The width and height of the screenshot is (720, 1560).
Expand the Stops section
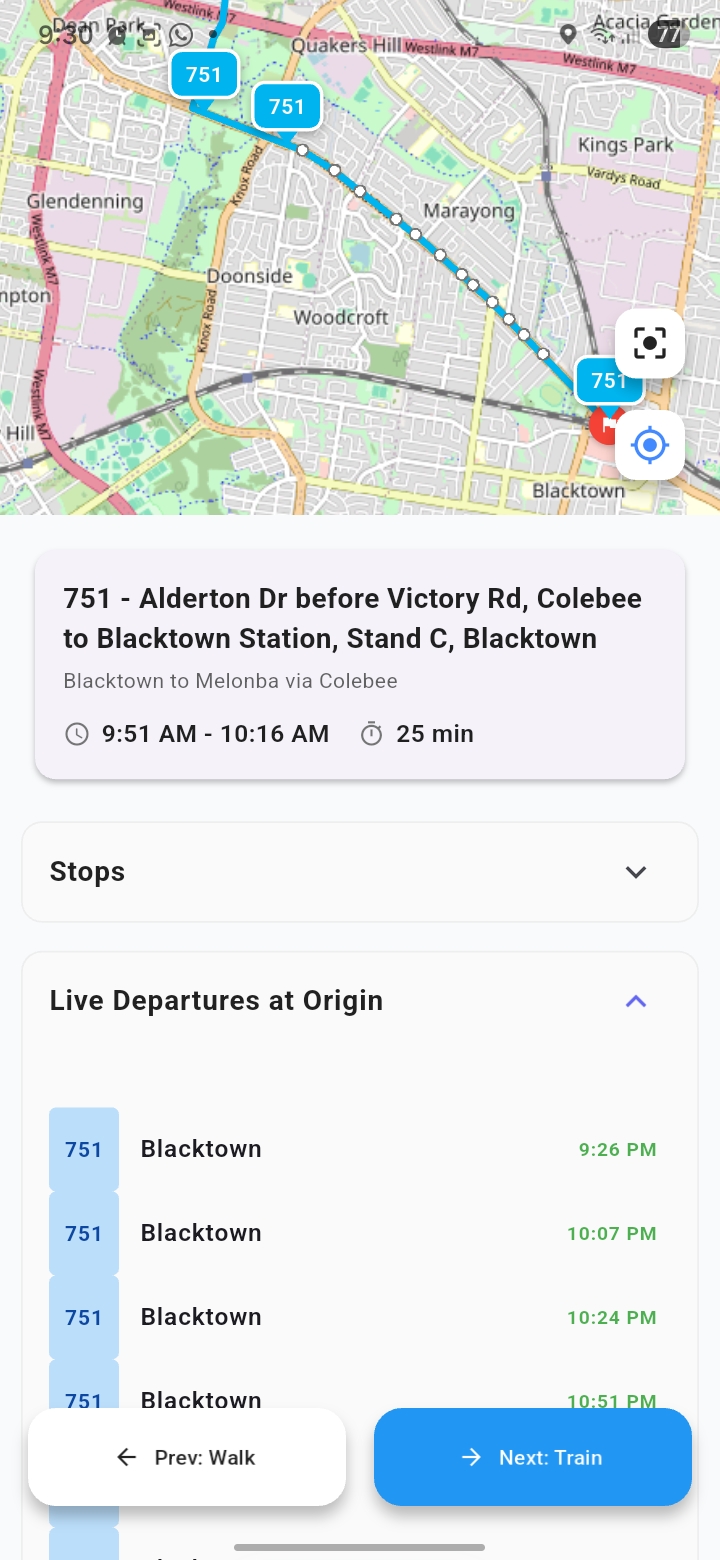636,872
